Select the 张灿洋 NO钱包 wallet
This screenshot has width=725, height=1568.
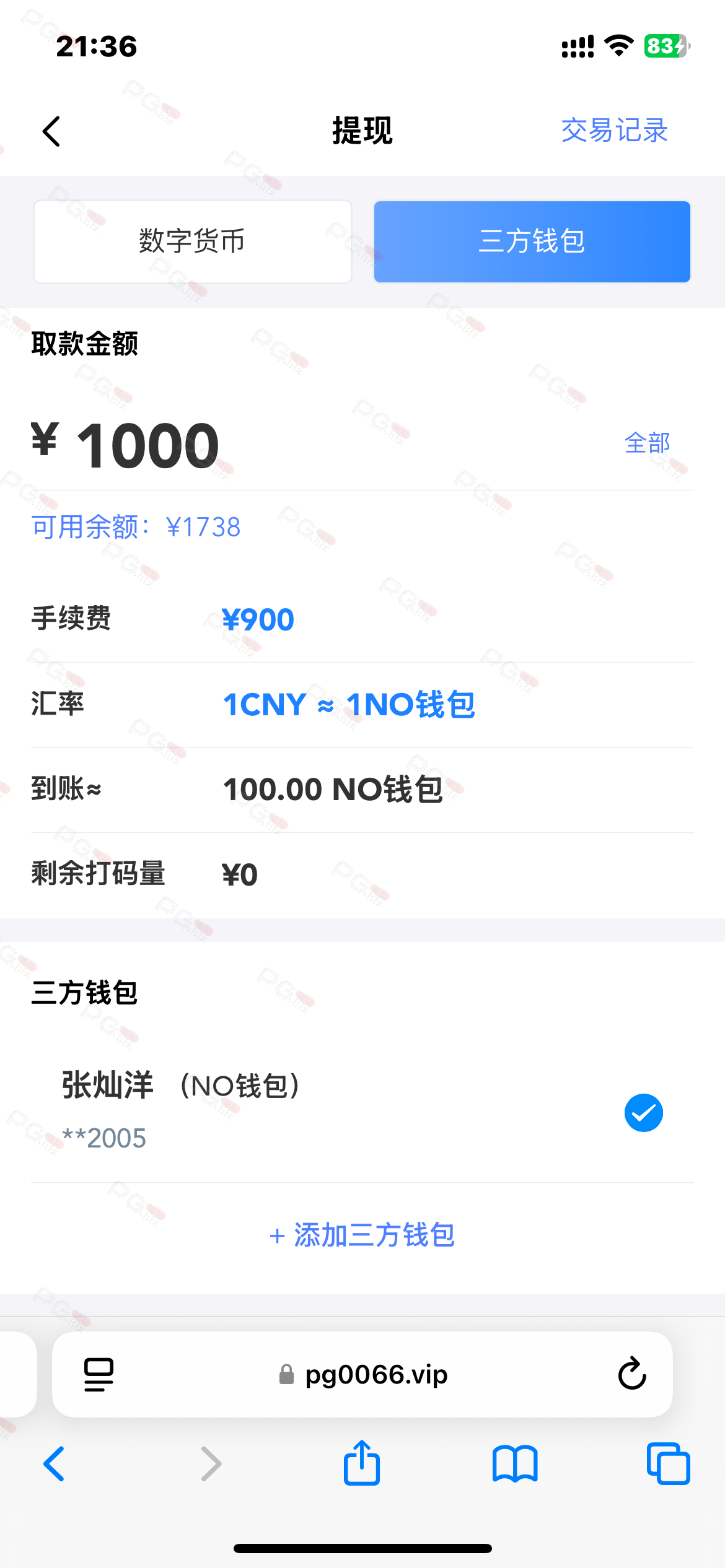pos(362,1112)
